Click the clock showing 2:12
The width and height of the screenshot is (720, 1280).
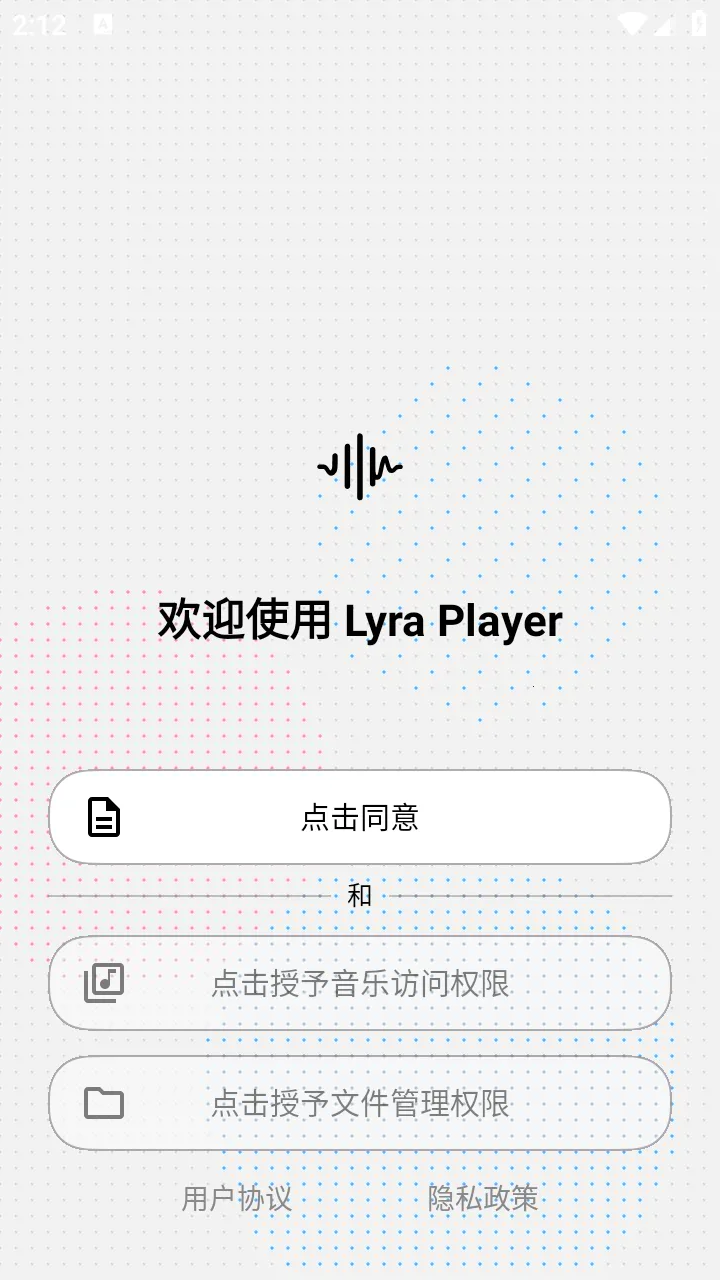[38, 23]
